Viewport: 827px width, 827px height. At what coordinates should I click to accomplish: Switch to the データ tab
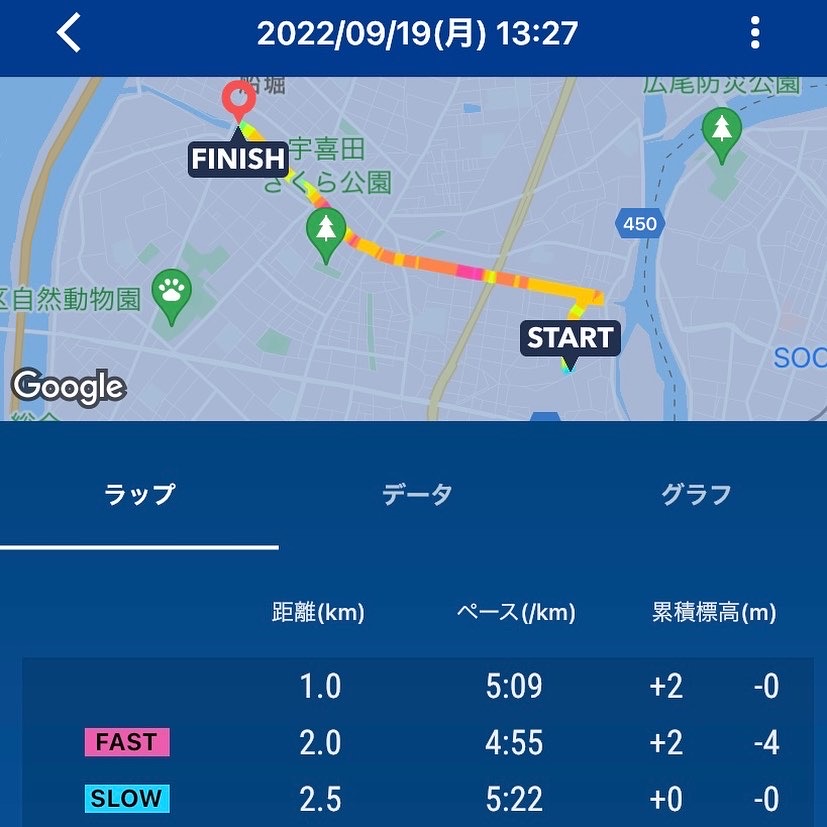coord(417,494)
